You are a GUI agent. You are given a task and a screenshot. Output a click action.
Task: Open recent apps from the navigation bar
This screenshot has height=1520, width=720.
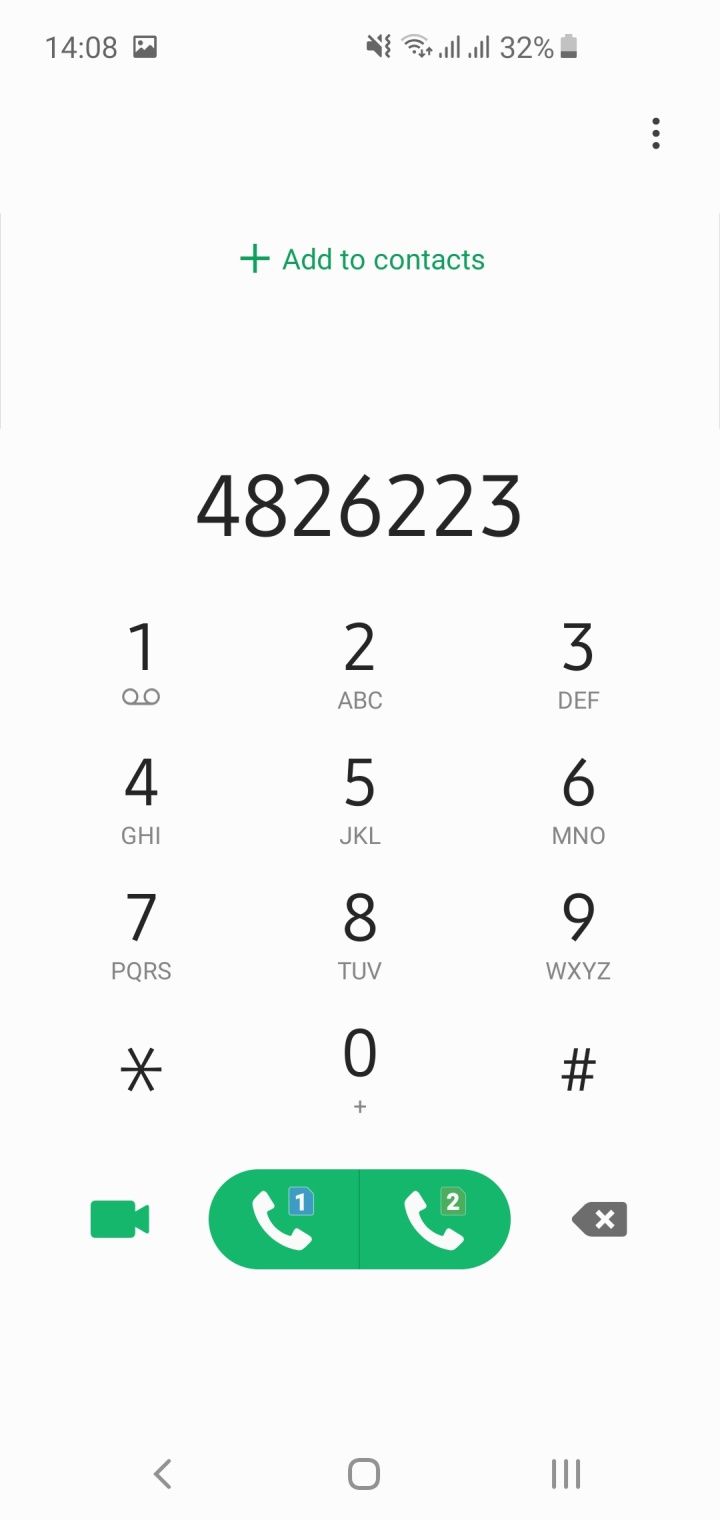point(566,1473)
